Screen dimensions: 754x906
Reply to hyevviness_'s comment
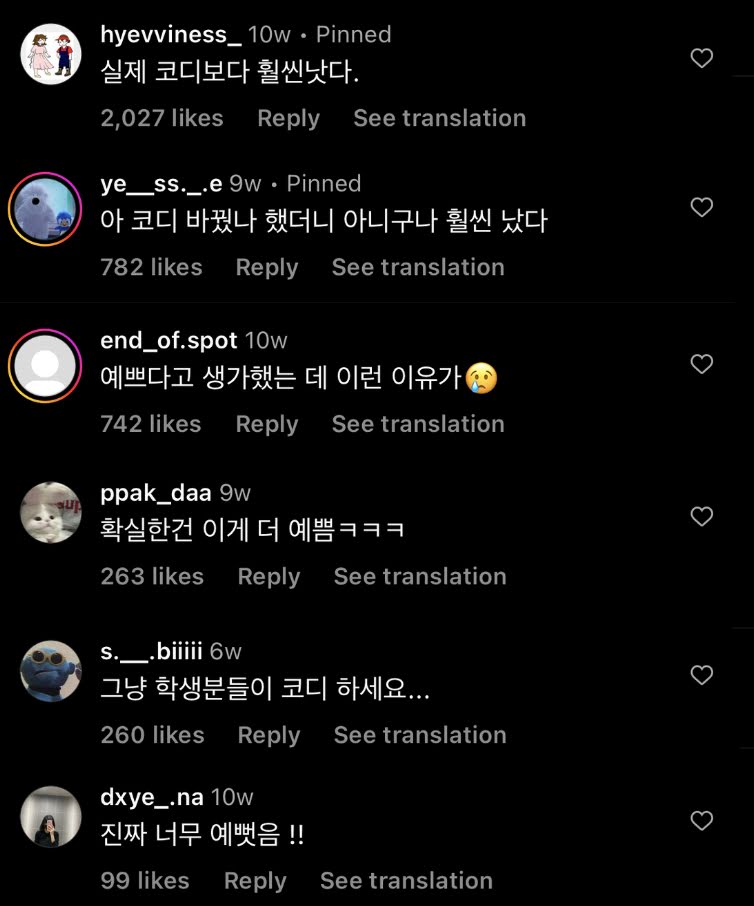[288, 118]
